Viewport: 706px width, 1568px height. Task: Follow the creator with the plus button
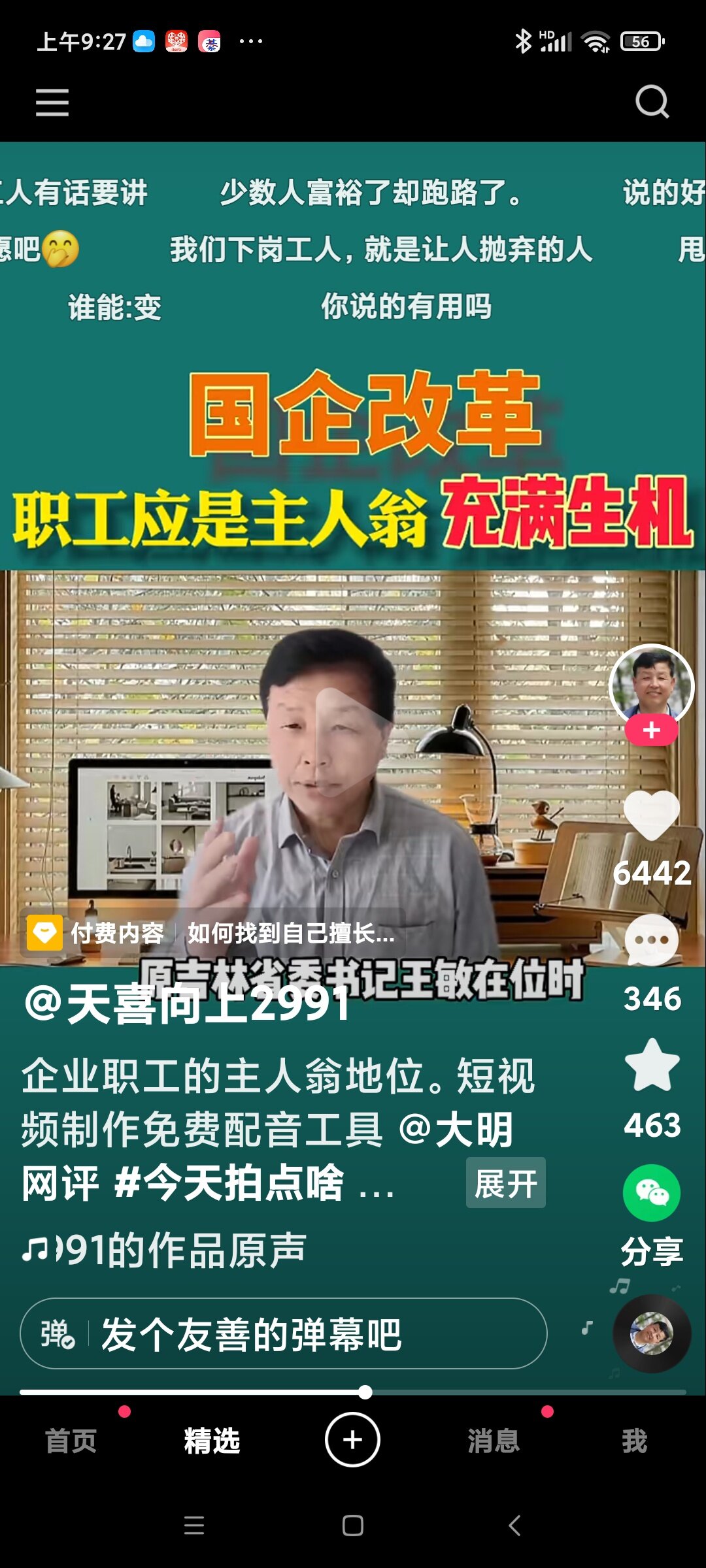point(651,730)
